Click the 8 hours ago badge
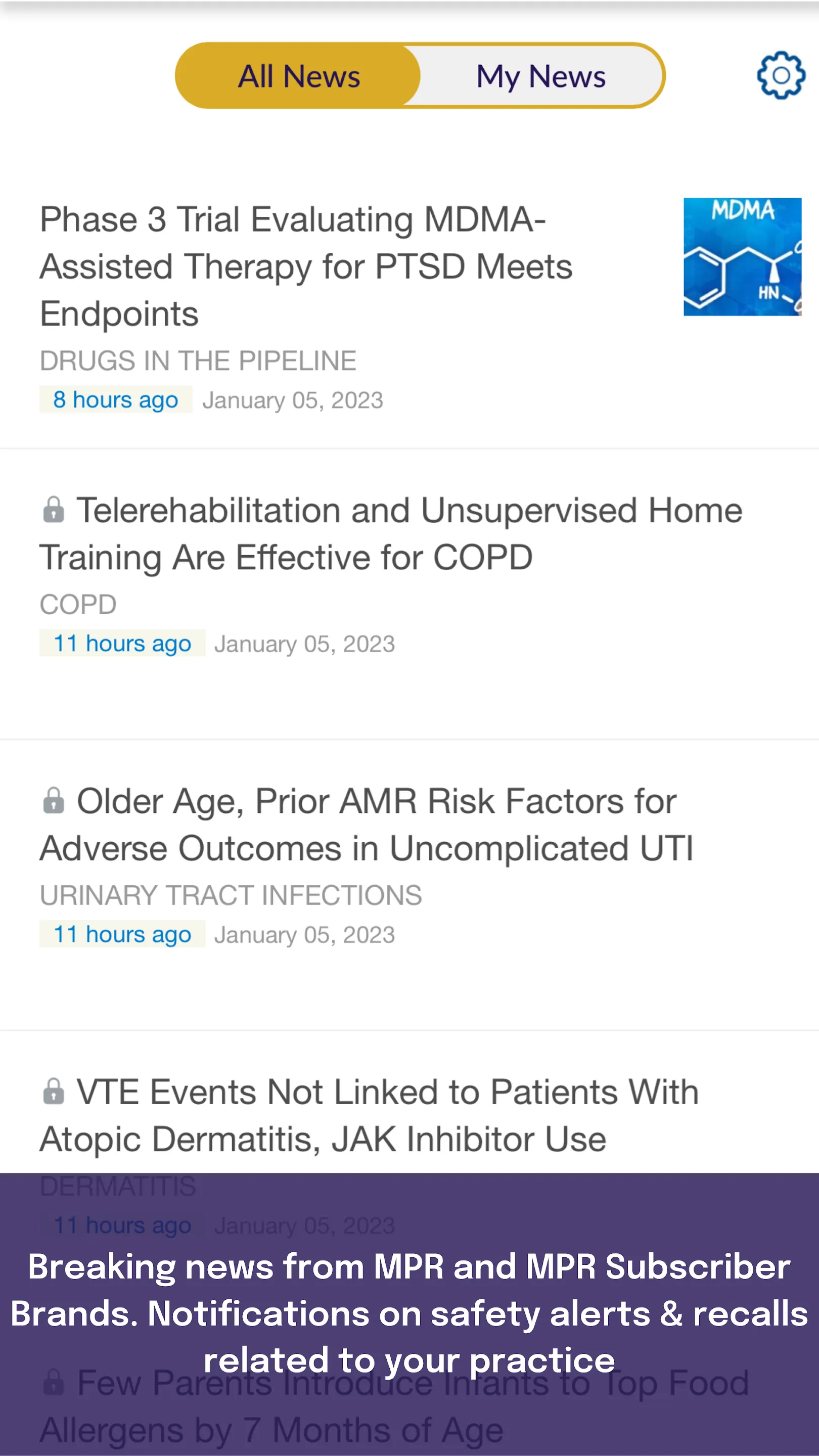This screenshot has width=819, height=1456. [x=115, y=399]
